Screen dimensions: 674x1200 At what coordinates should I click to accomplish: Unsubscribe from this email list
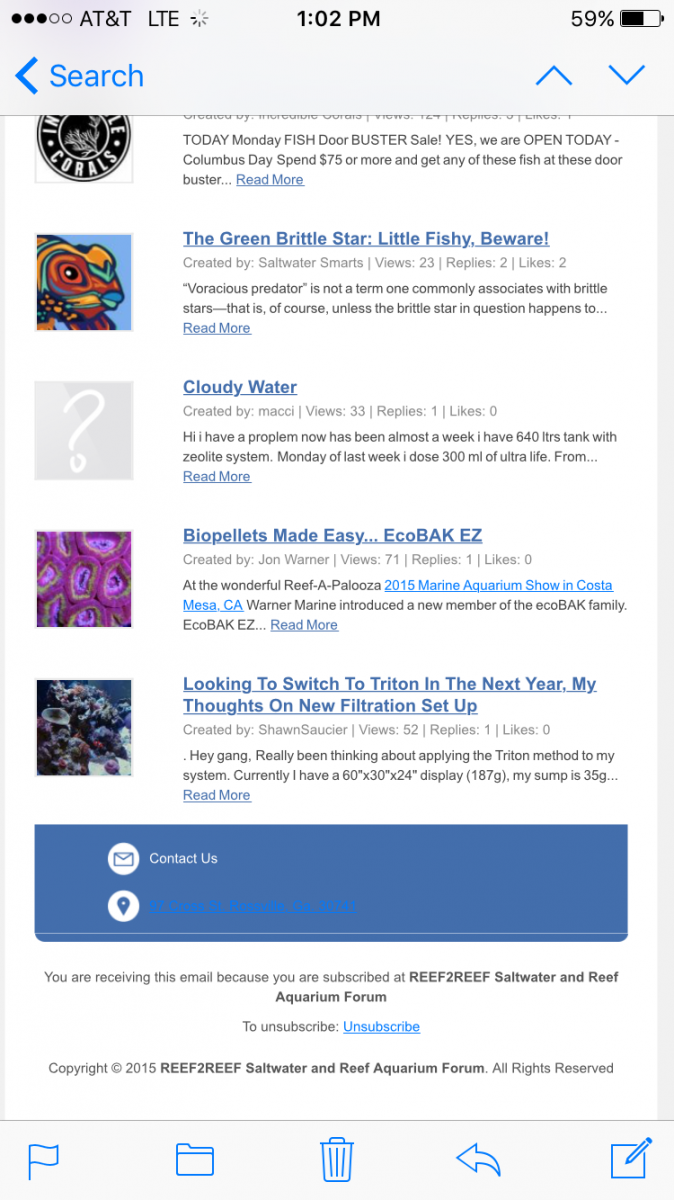[x=381, y=1027]
